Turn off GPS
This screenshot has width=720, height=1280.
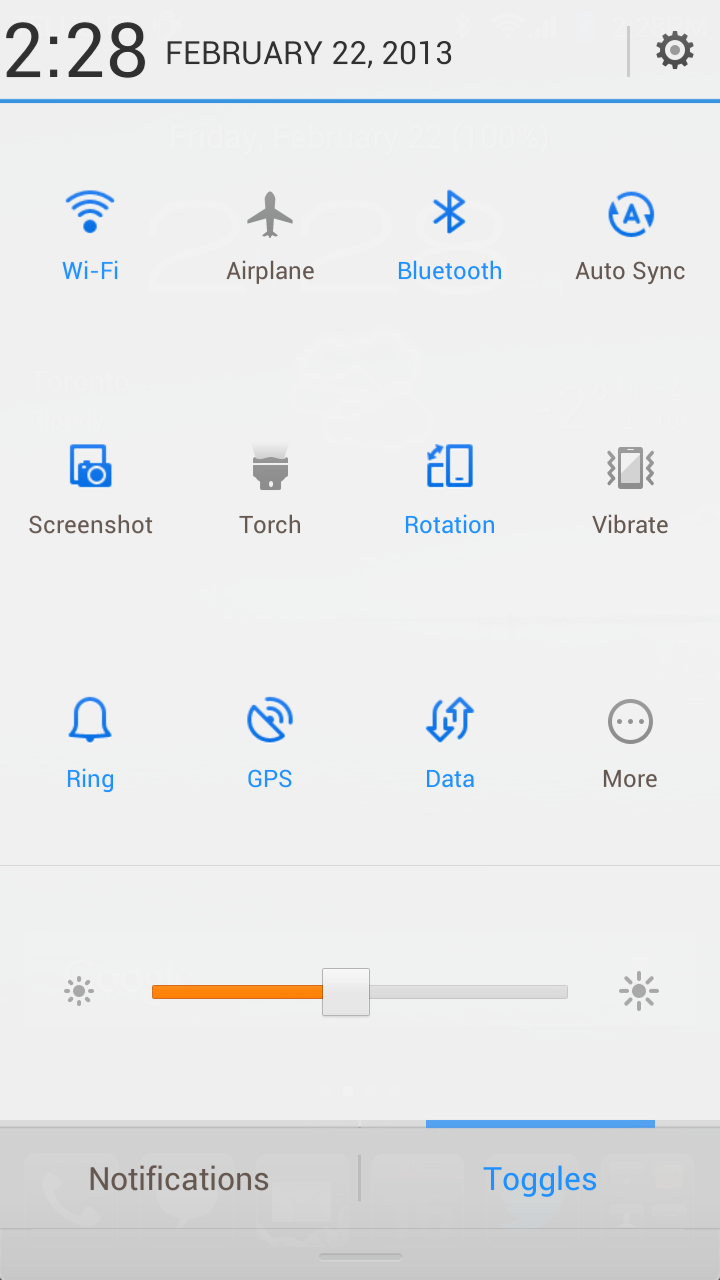pyautogui.click(x=270, y=744)
